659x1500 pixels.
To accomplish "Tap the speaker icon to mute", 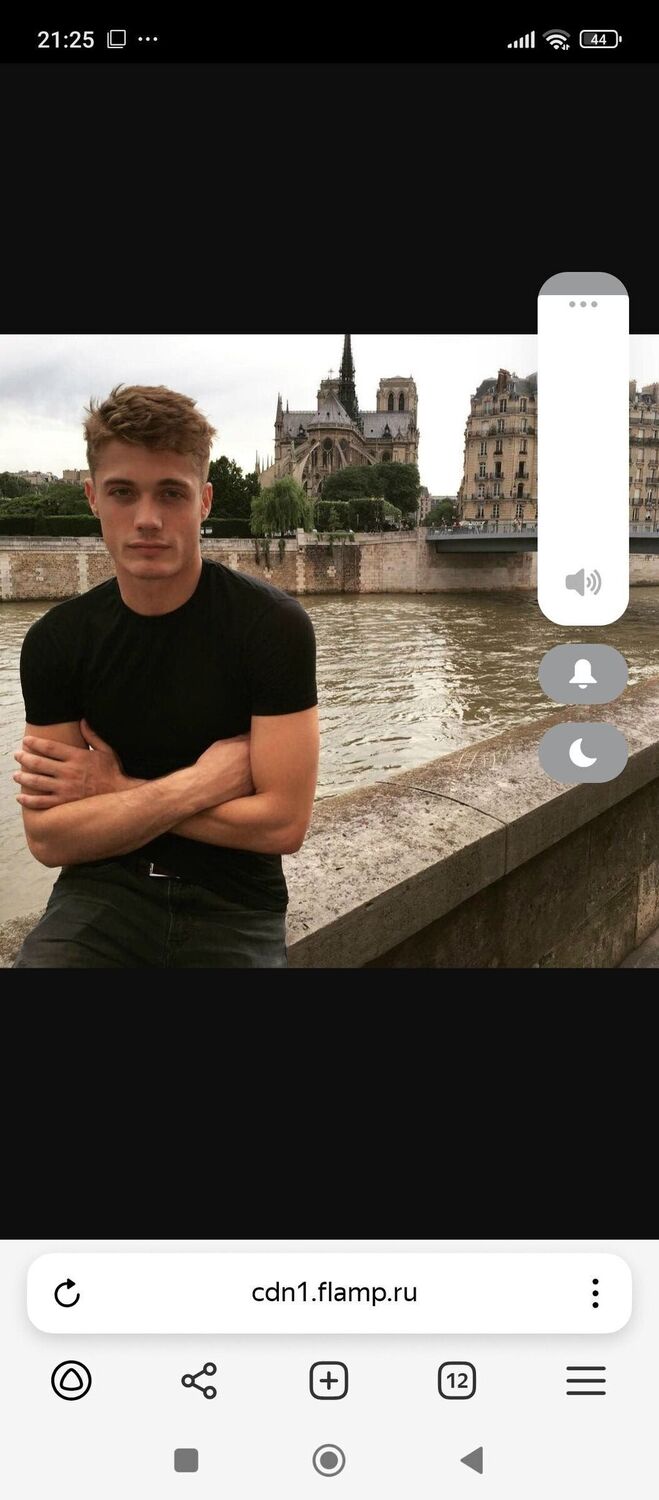I will [x=583, y=582].
